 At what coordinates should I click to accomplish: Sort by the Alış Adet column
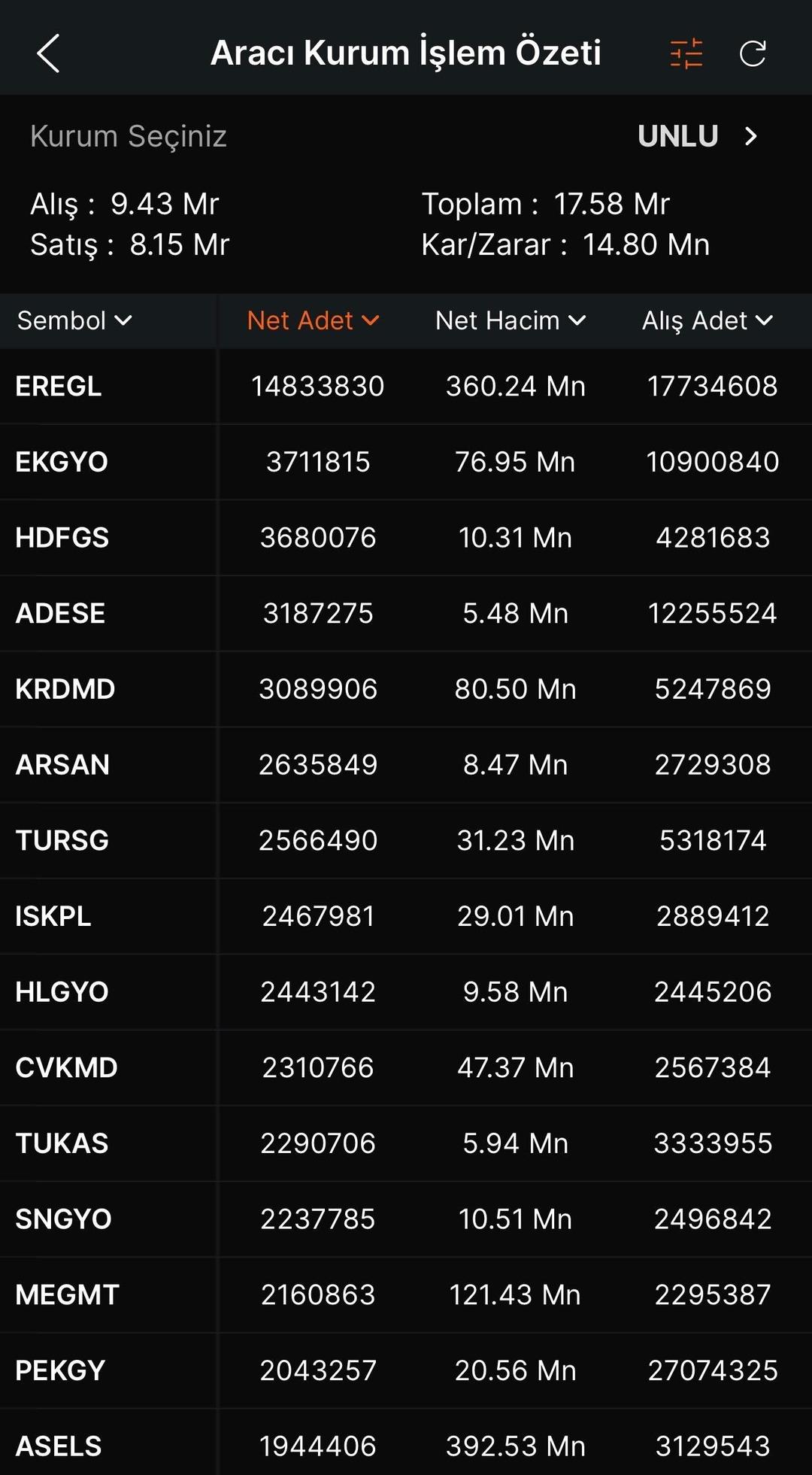coord(707,320)
